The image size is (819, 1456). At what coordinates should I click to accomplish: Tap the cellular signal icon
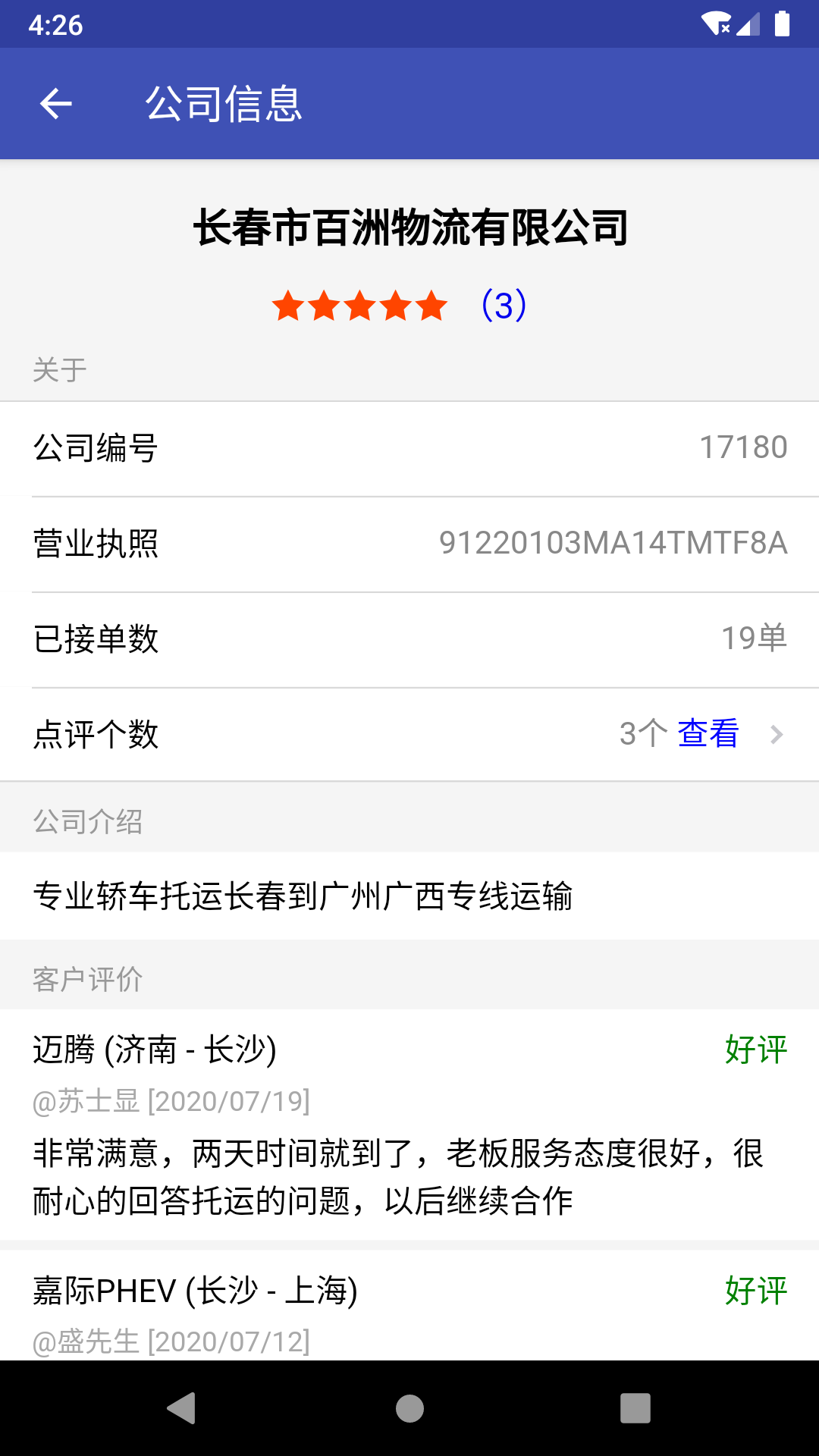[x=749, y=23]
